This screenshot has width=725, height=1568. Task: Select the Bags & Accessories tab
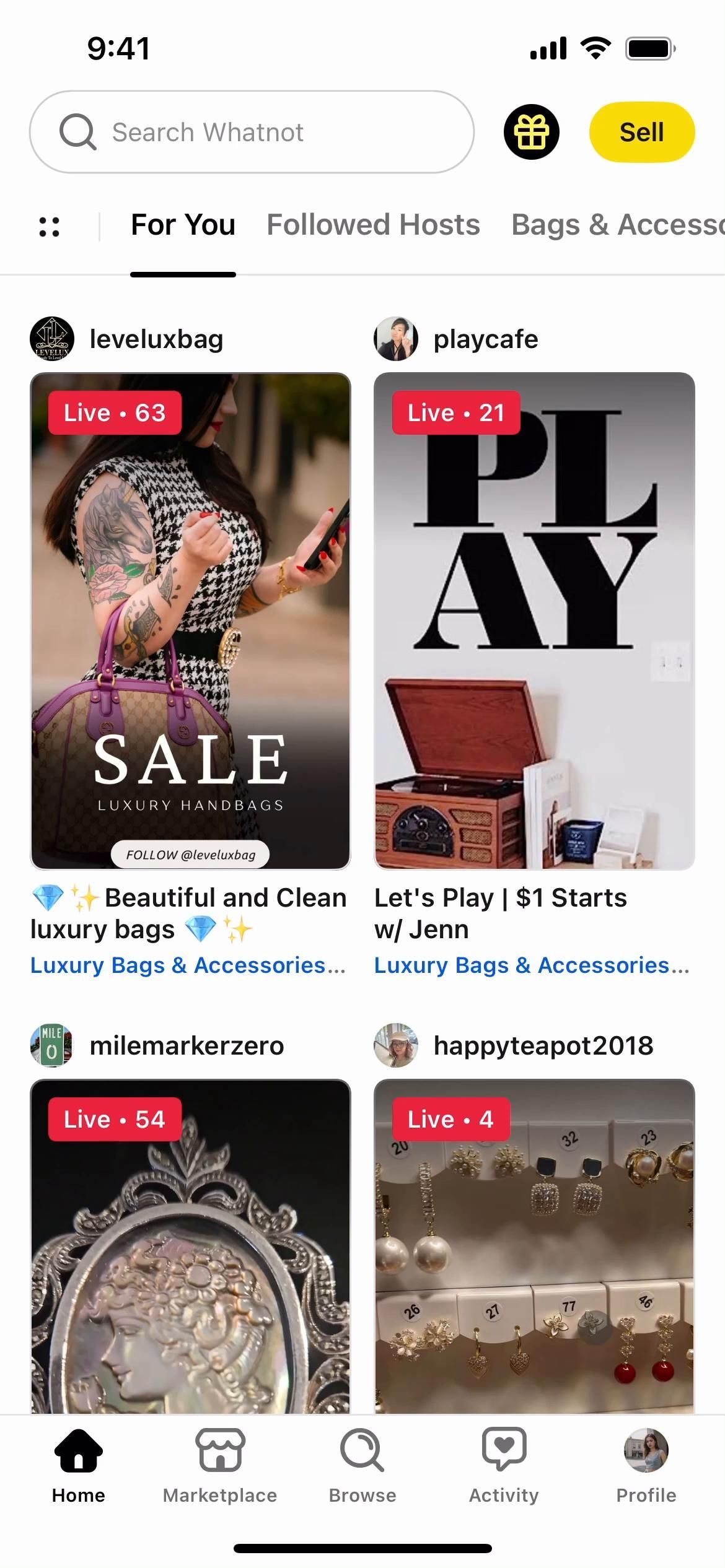click(617, 225)
